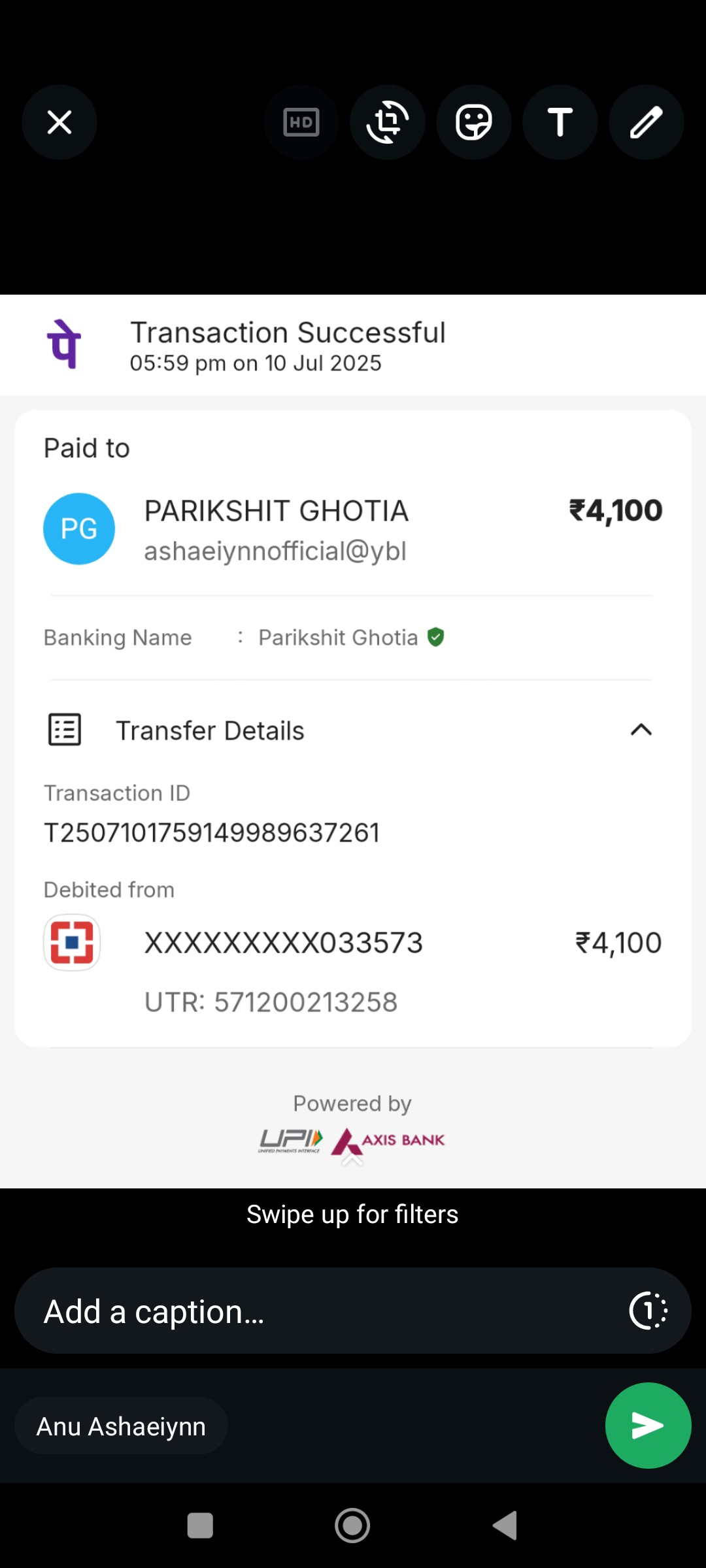Screen dimensions: 706x1568
Task: Enable view once for this photo
Action: tap(648, 1311)
